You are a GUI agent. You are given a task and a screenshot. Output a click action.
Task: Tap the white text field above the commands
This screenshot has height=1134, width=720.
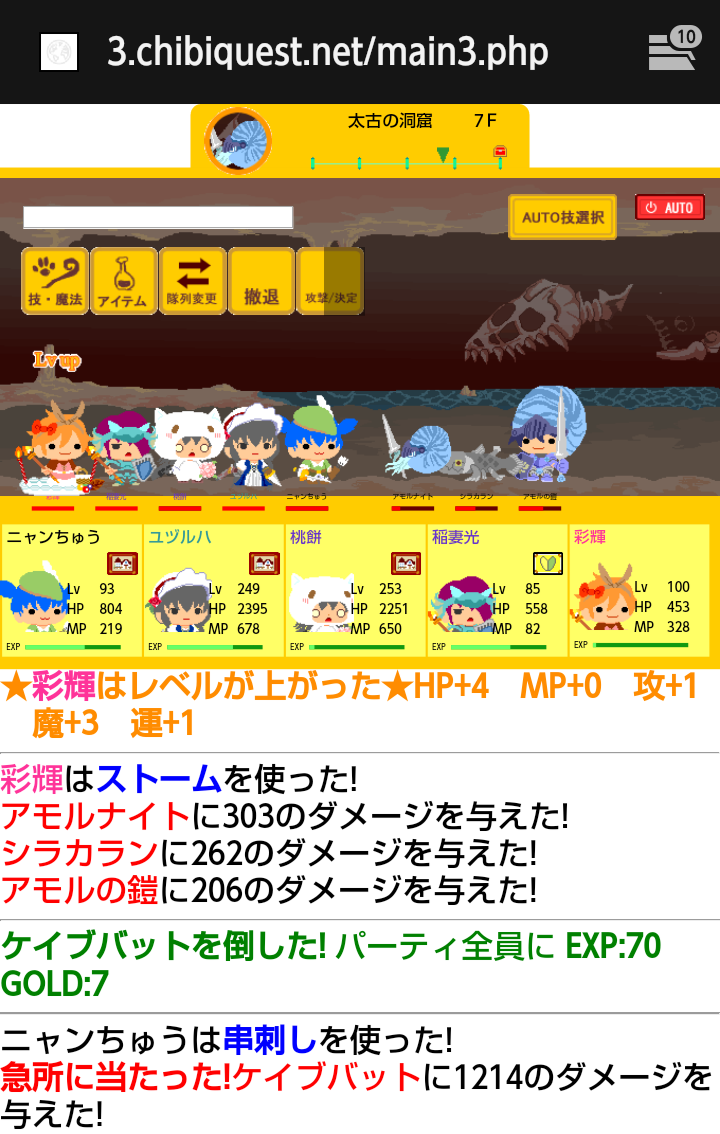(x=158, y=218)
